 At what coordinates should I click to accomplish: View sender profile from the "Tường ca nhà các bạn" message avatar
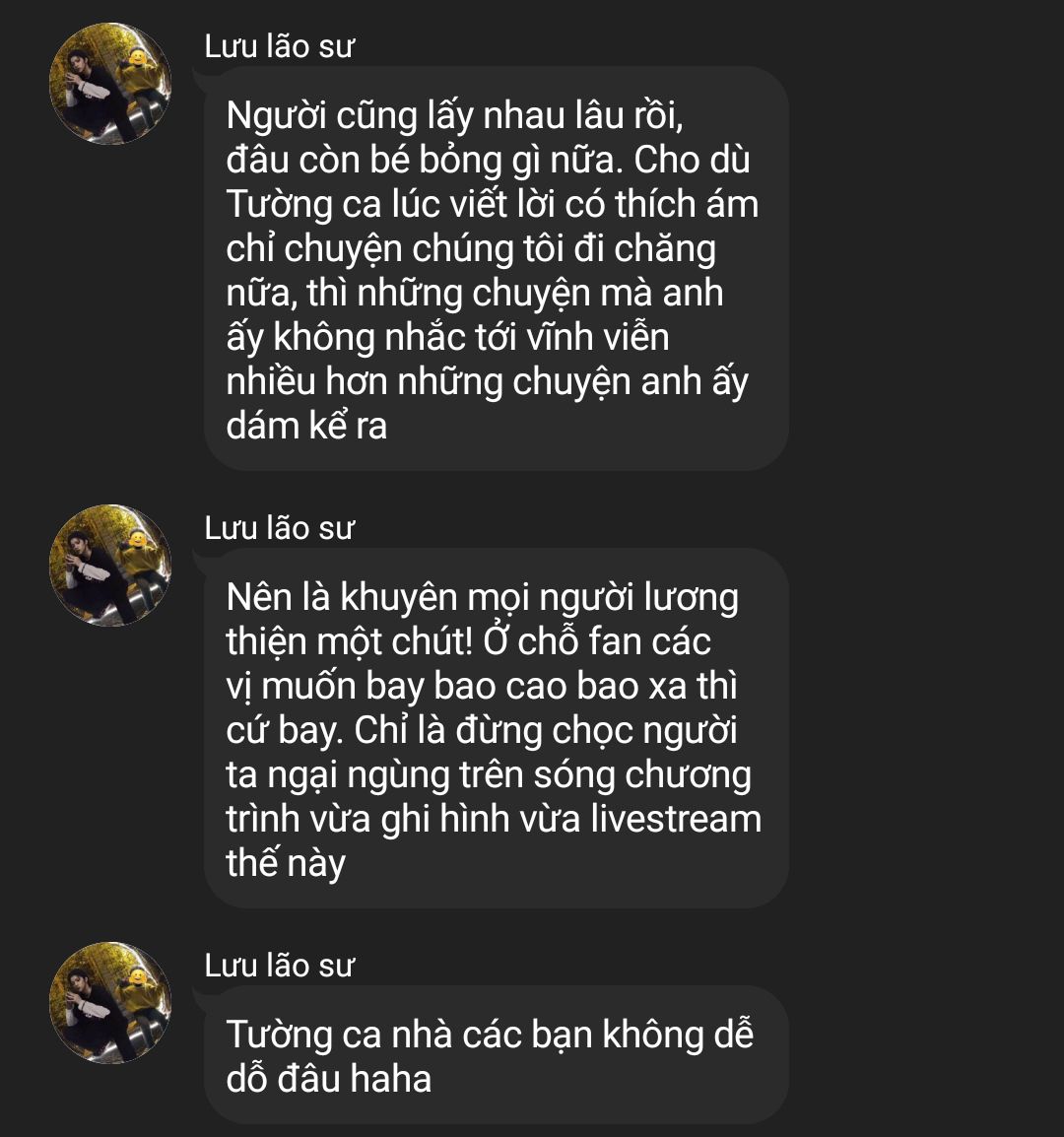point(110,1003)
